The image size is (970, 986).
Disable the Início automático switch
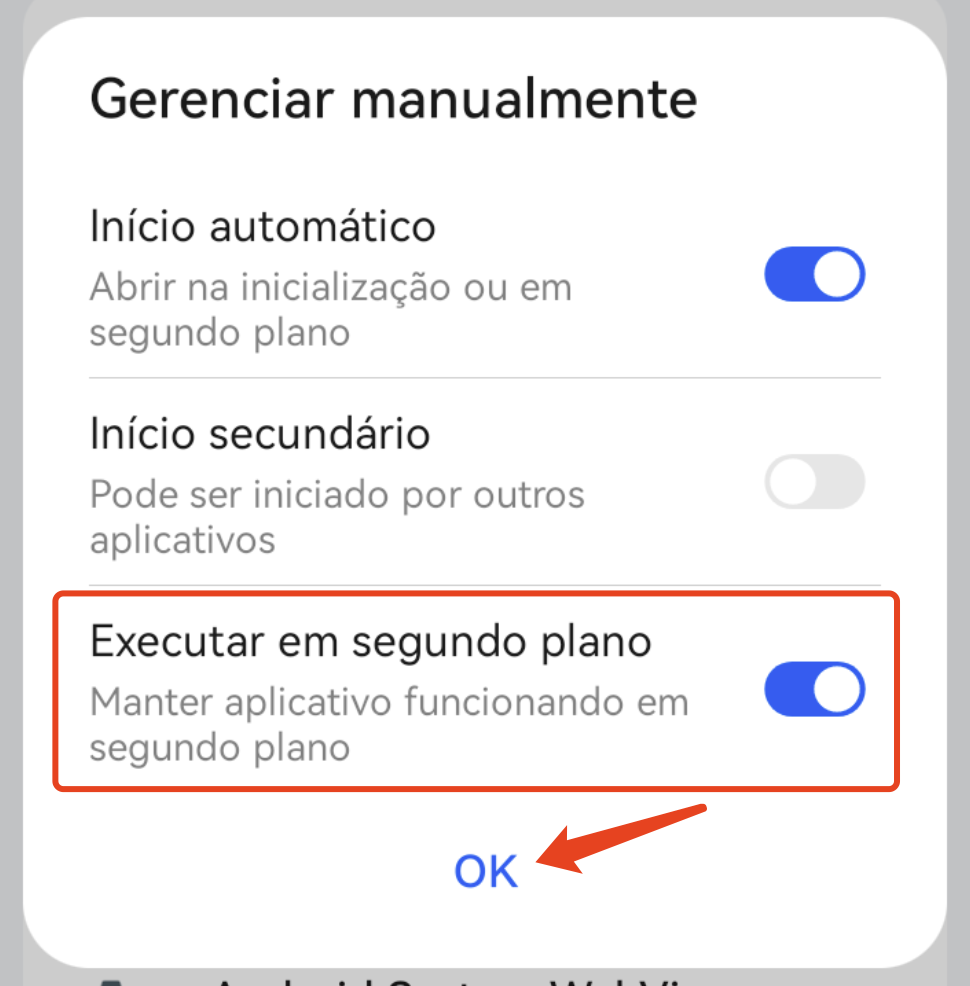click(814, 275)
